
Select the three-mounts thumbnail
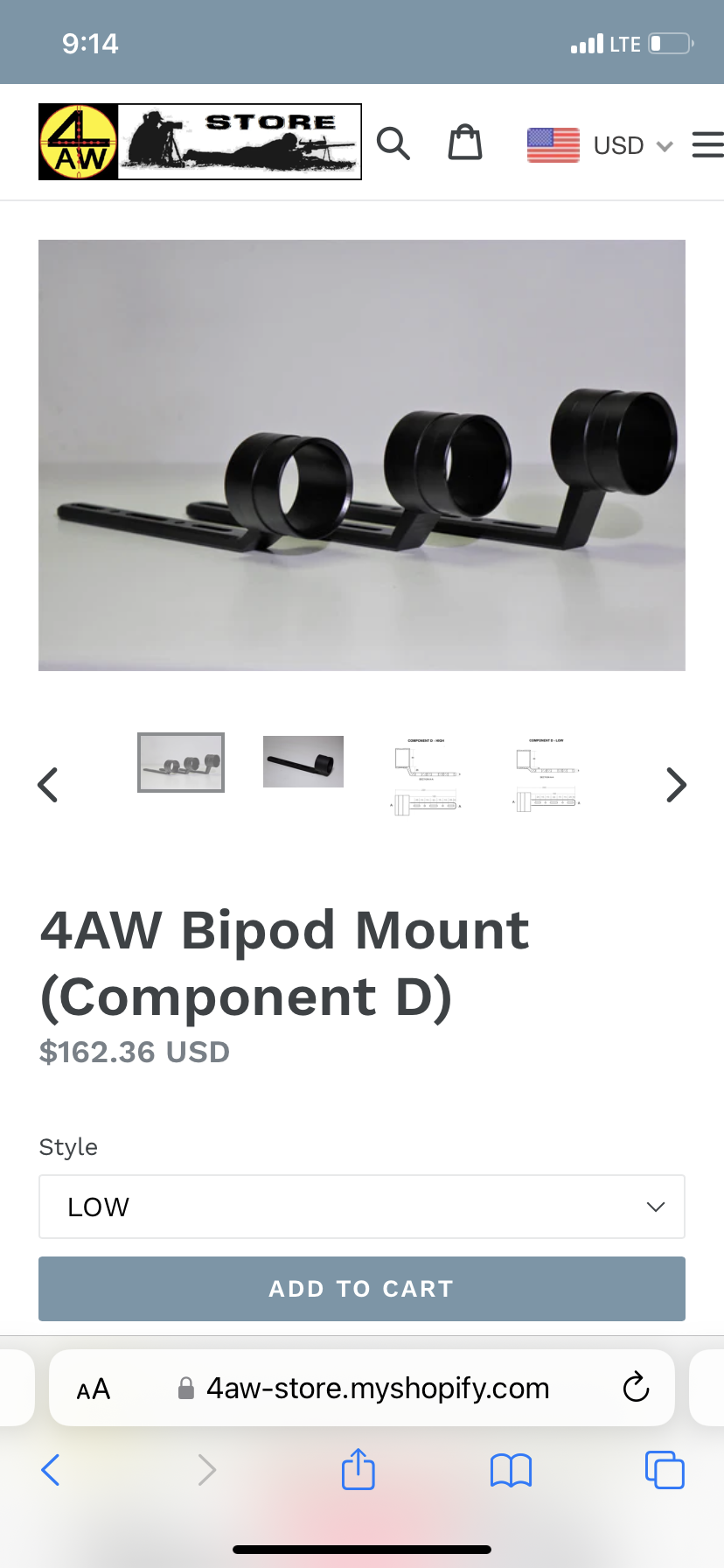181,763
